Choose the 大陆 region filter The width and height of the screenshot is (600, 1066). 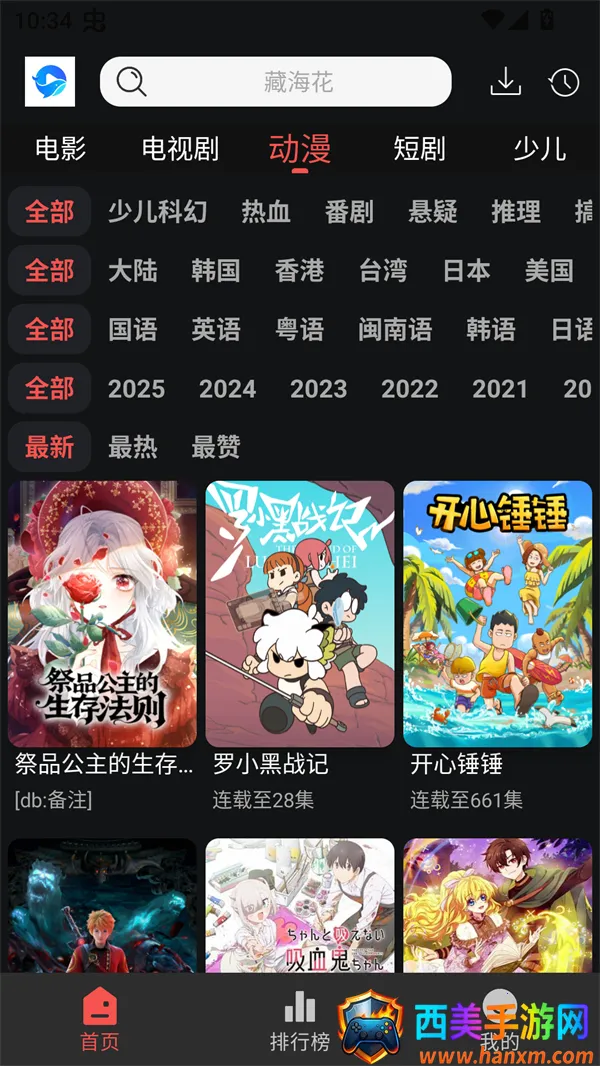[x=133, y=270]
